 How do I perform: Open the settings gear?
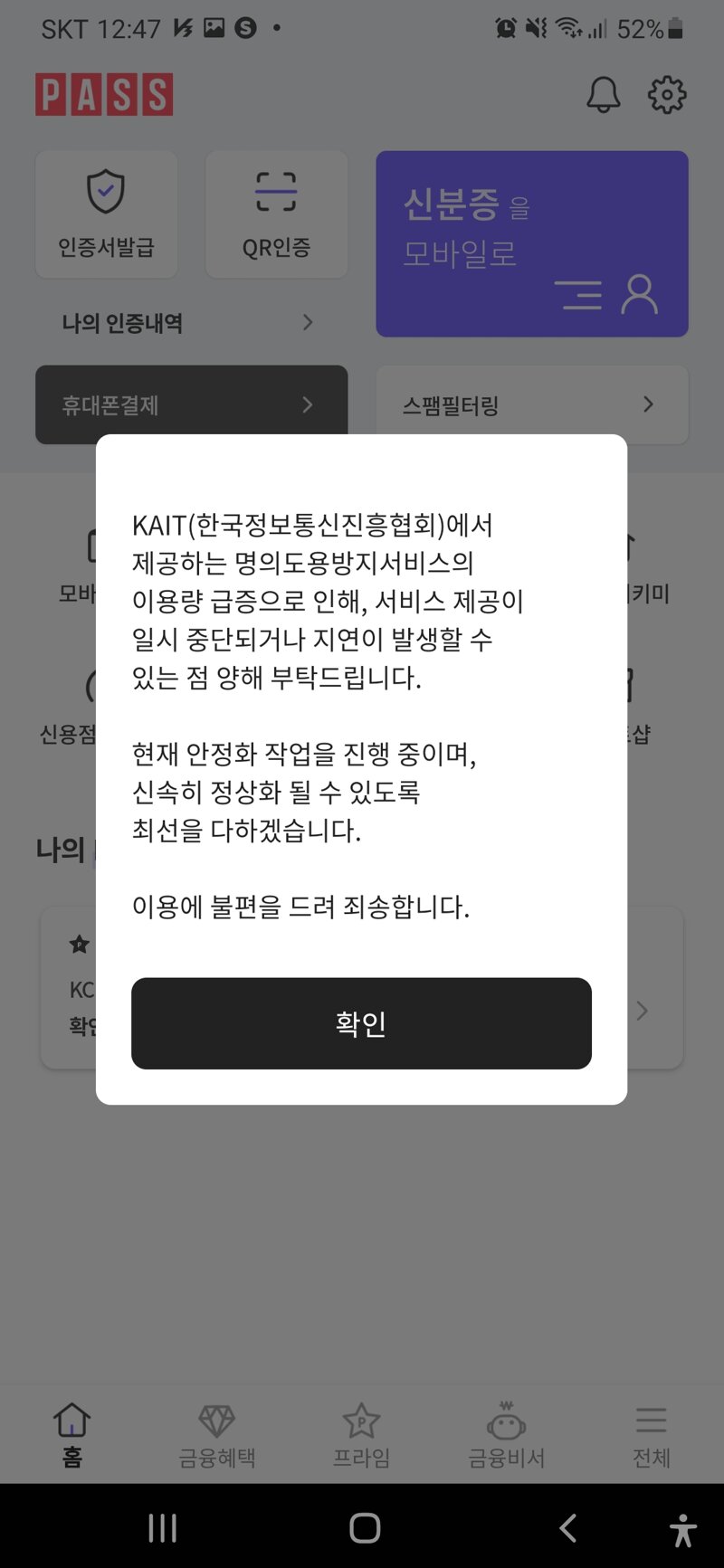pos(667,94)
